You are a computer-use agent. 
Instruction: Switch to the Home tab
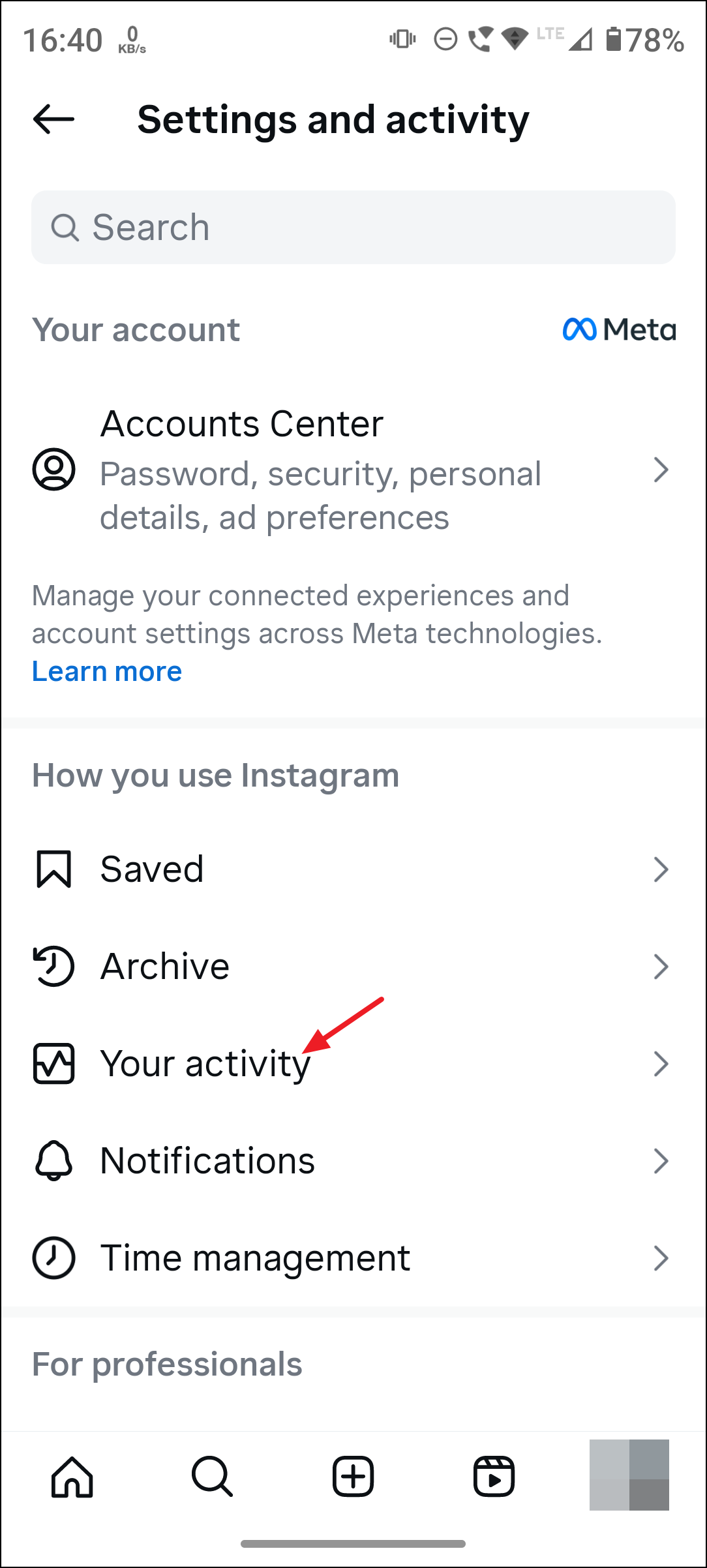tap(72, 1476)
